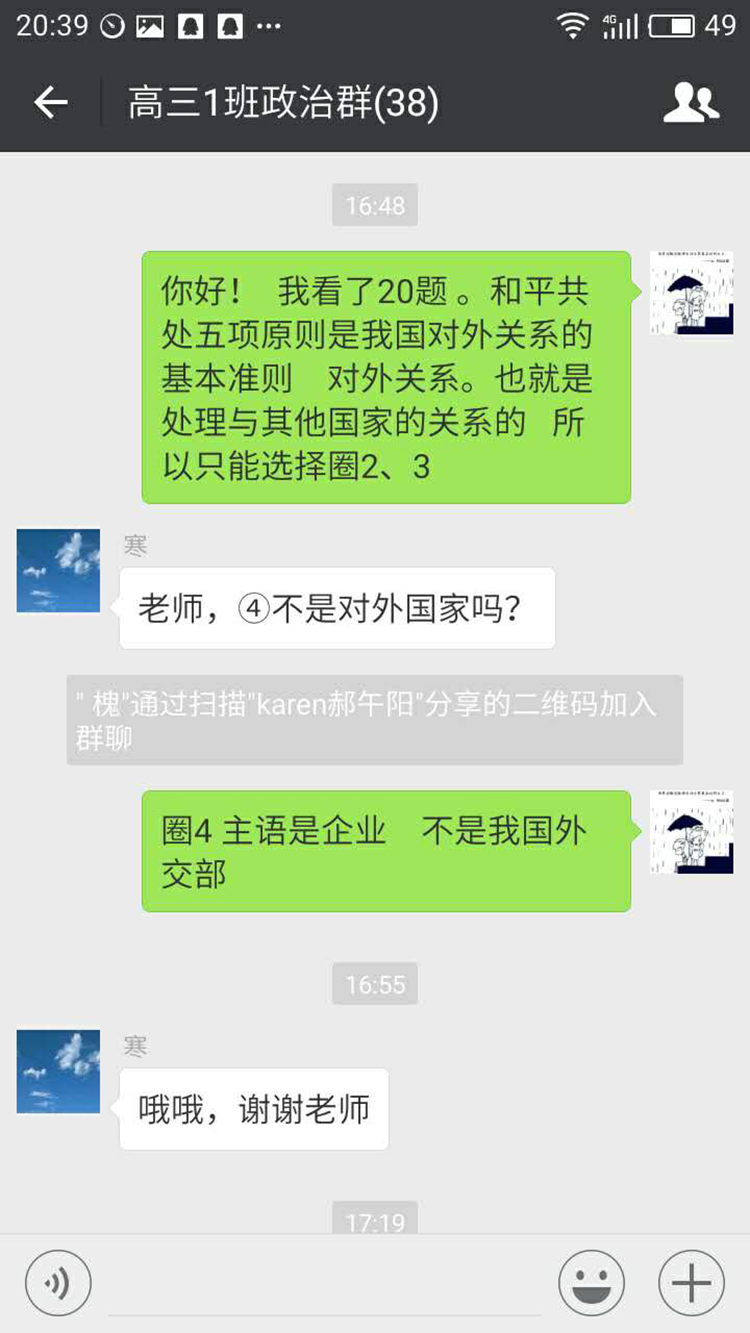
Task: Open the plus attachments menu
Action: point(691,1283)
